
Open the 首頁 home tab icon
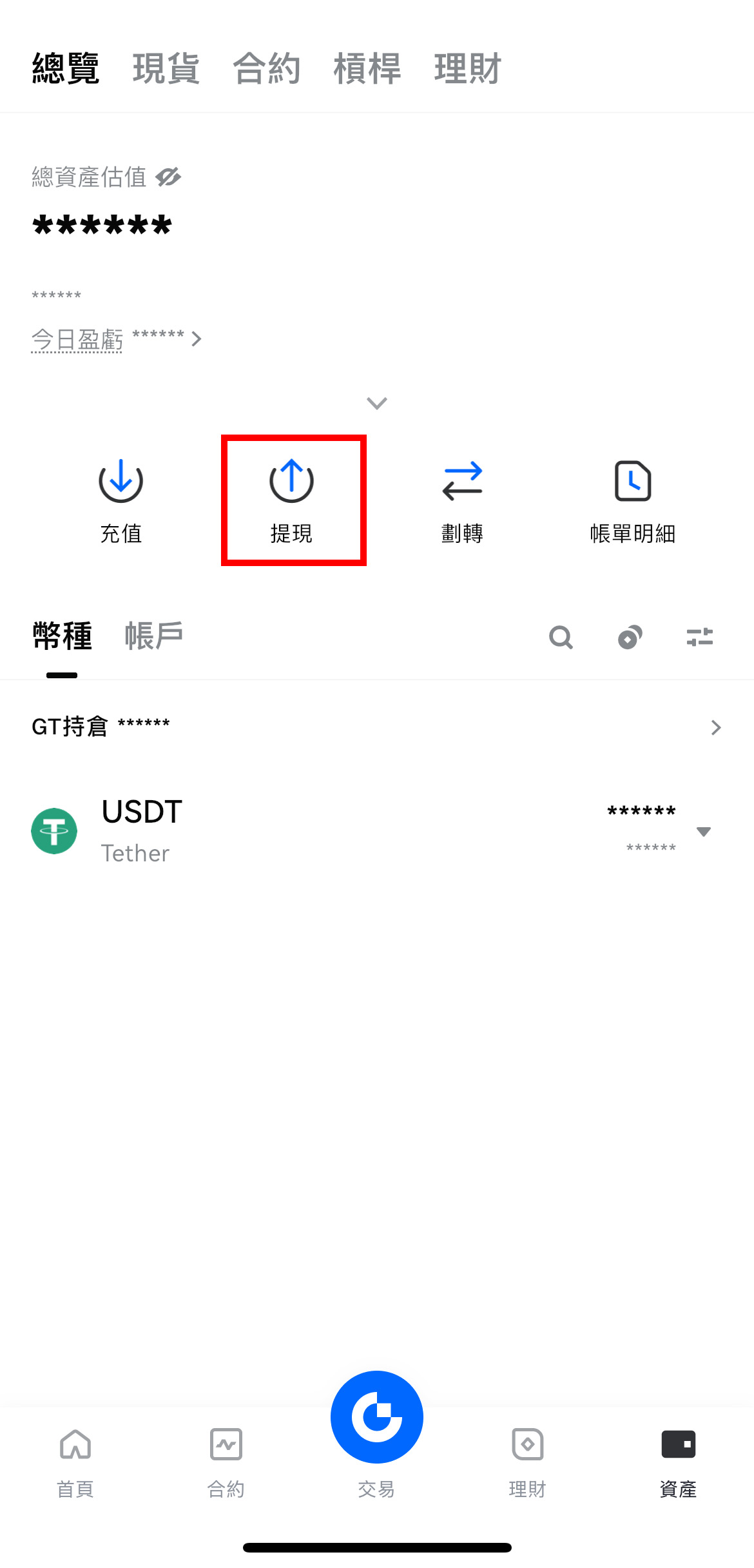[x=75, y=1444]
